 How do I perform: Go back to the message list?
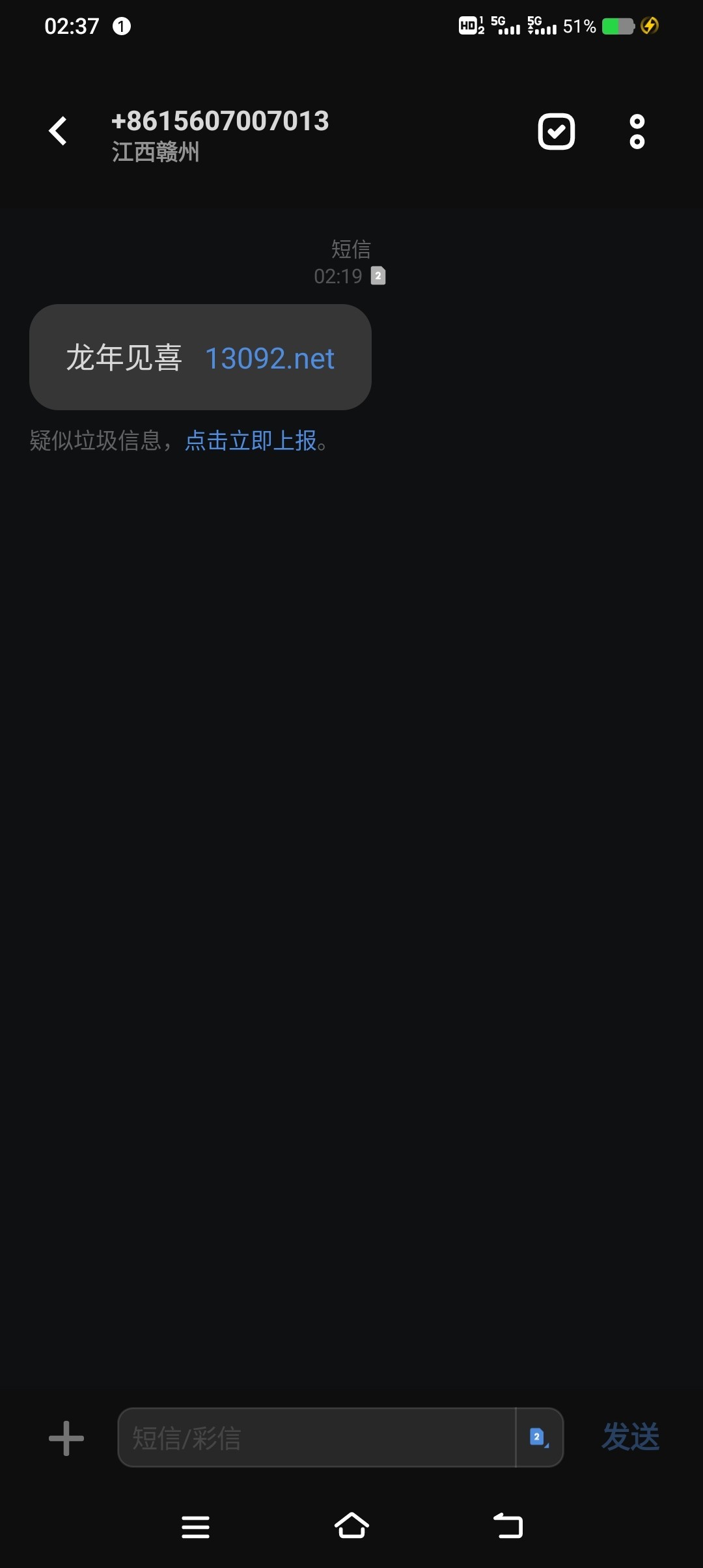tap(58, 131)
